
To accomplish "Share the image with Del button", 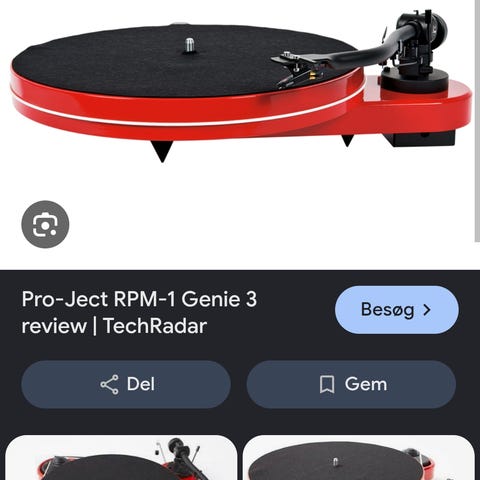I will click(x=126, y=384).
